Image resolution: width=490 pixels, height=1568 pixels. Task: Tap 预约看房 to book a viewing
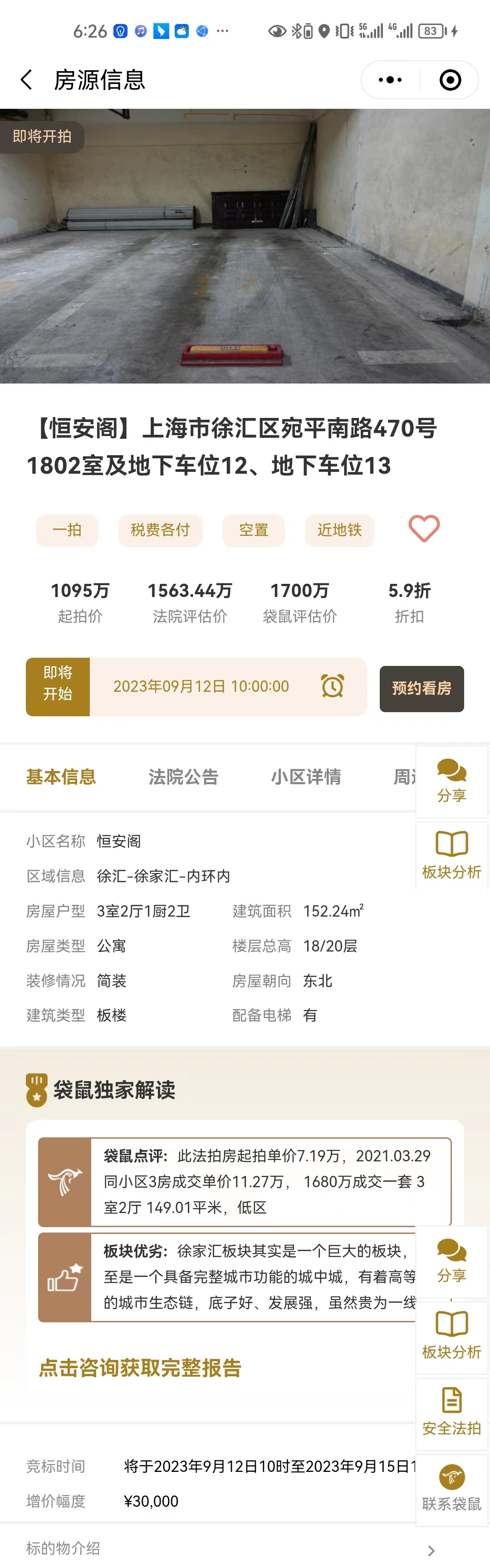(x=421, y=689)
